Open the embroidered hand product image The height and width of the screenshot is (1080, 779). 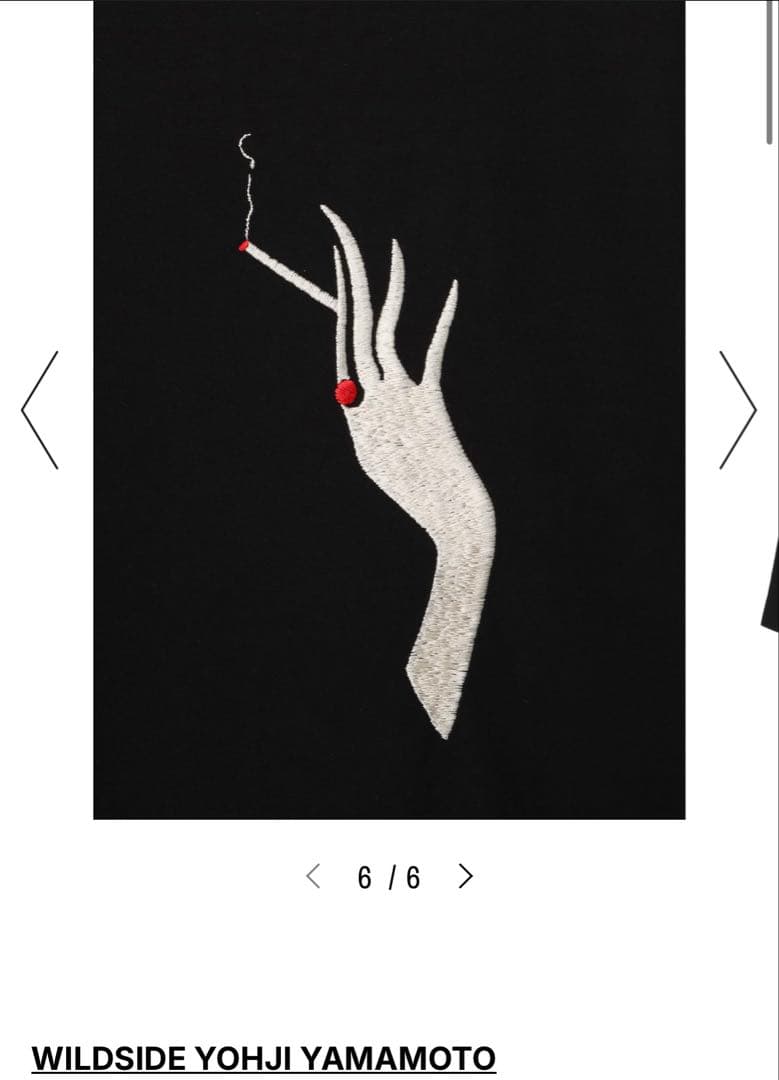point(389,410)
